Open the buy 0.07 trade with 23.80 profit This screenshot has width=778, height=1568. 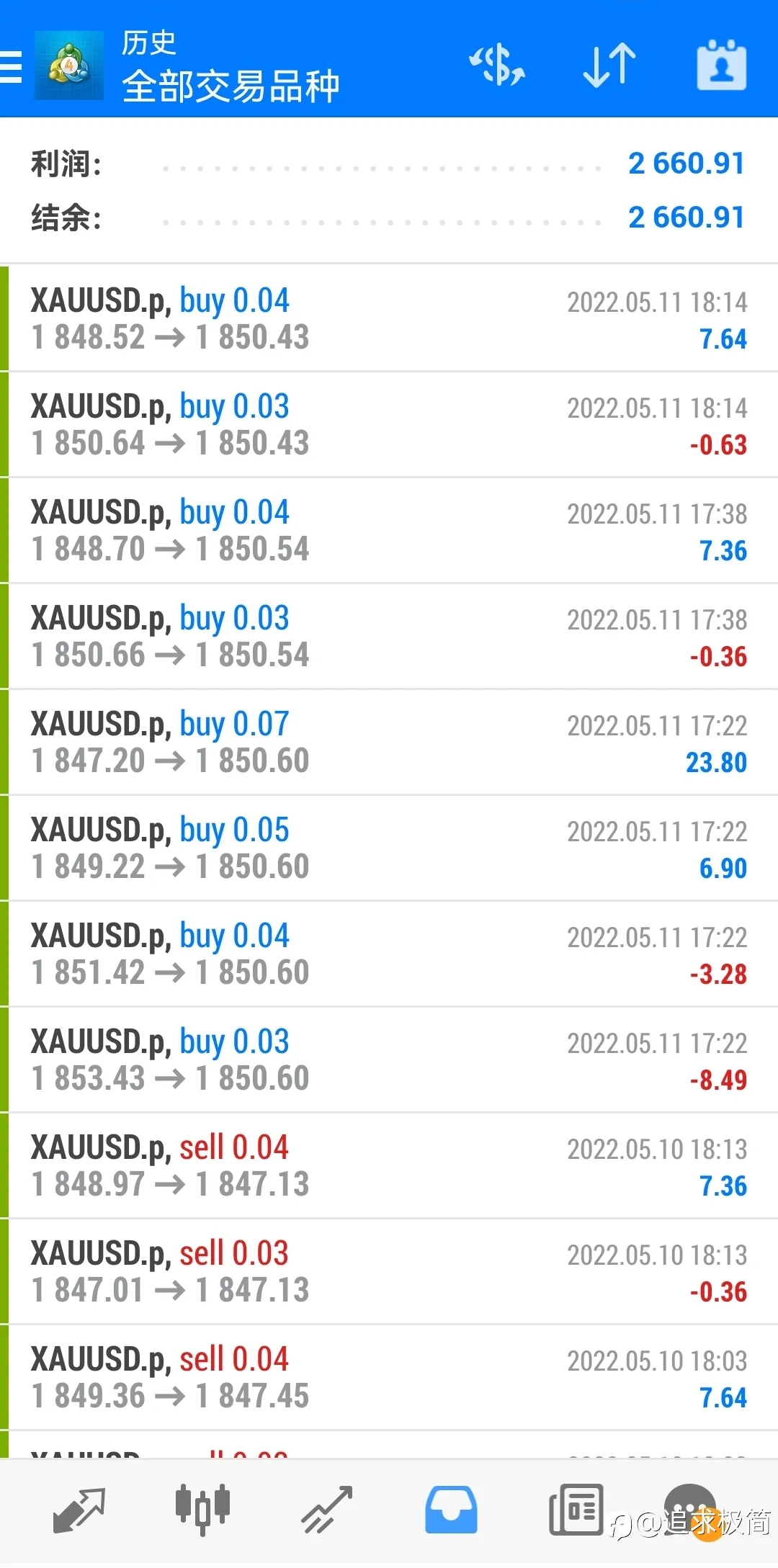click(x=389, y=742)
